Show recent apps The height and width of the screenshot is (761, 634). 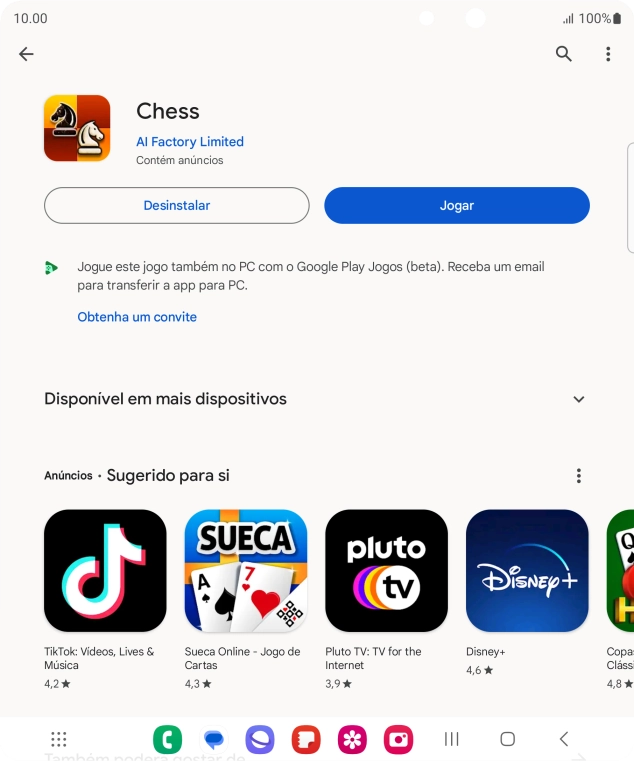coord(451,739)
